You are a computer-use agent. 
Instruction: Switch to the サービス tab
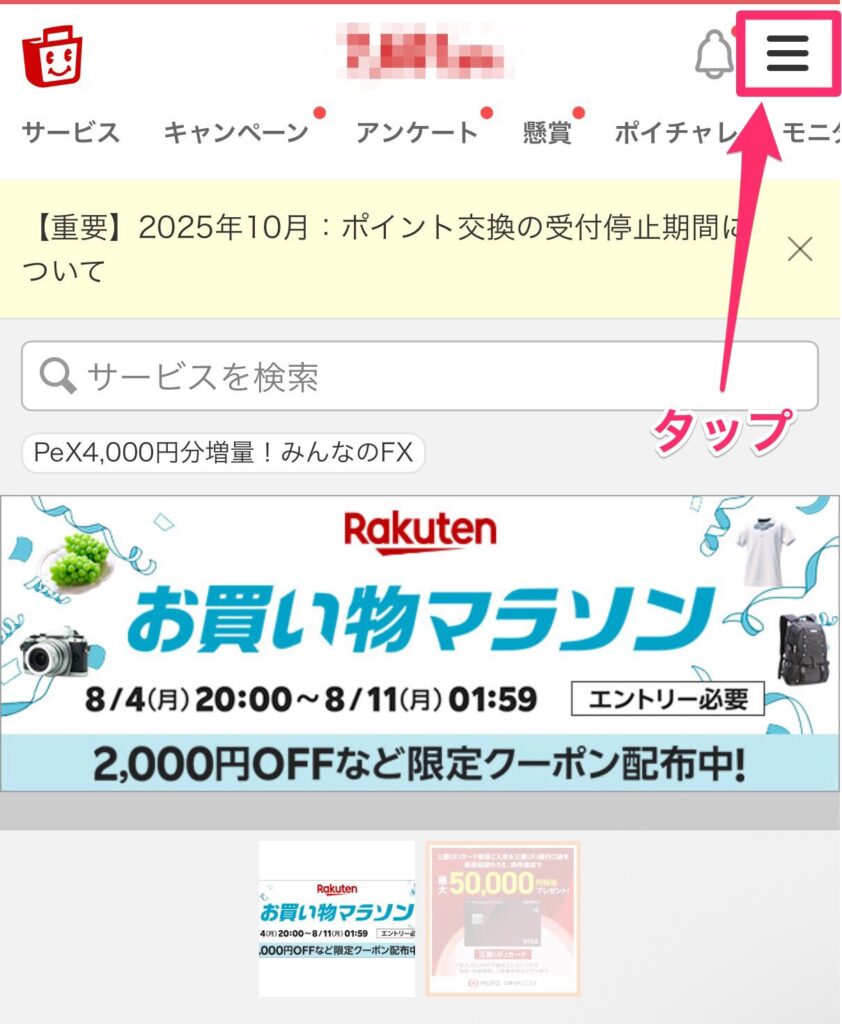[71, 132]
